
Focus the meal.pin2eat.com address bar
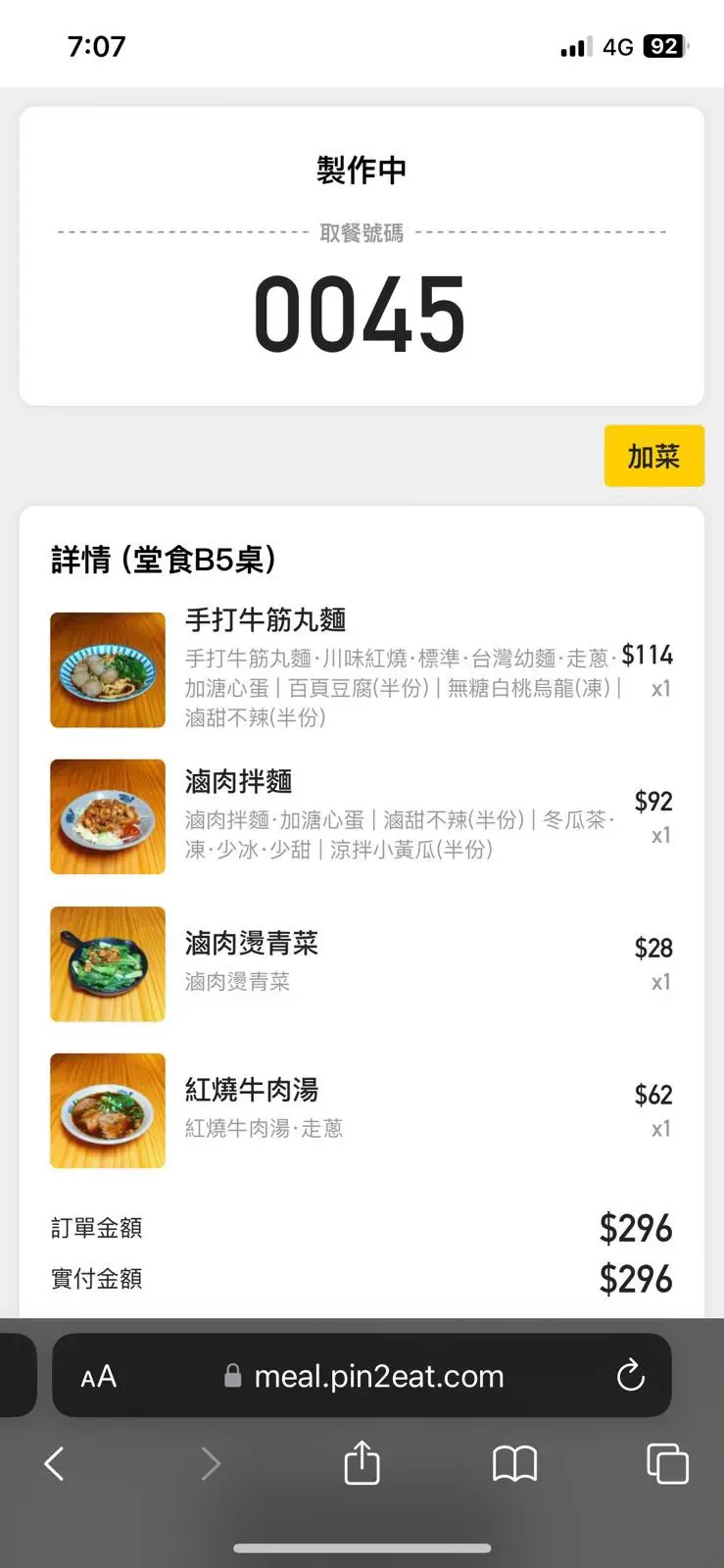pyautogui.click(x=378, y=1376)
